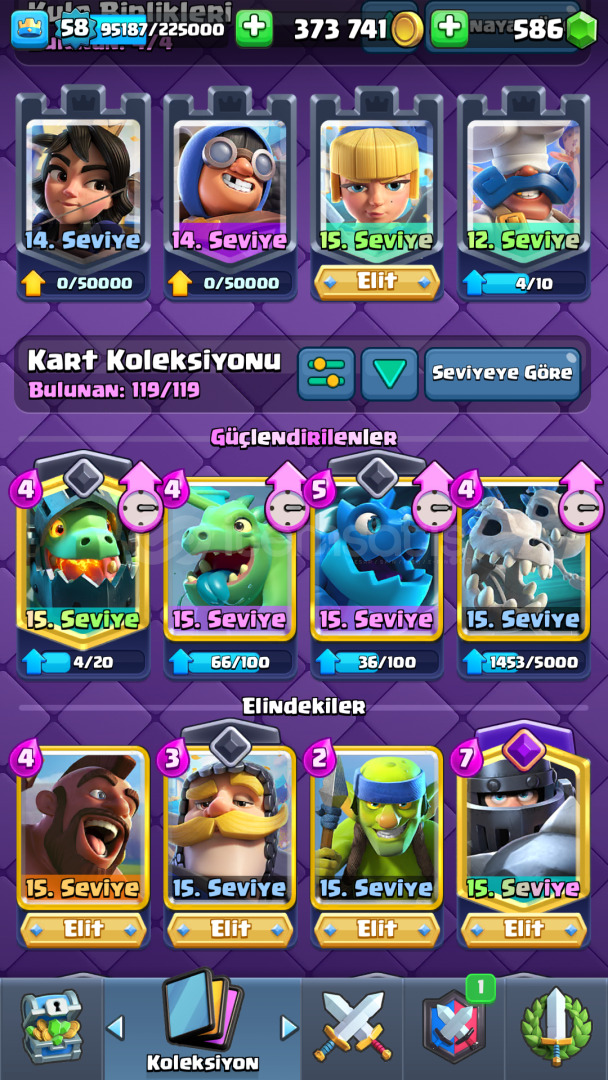Viewport: 608px width, 1080px height.
Task: Tap the plus button to add gold
Action: tap(254, 28)
